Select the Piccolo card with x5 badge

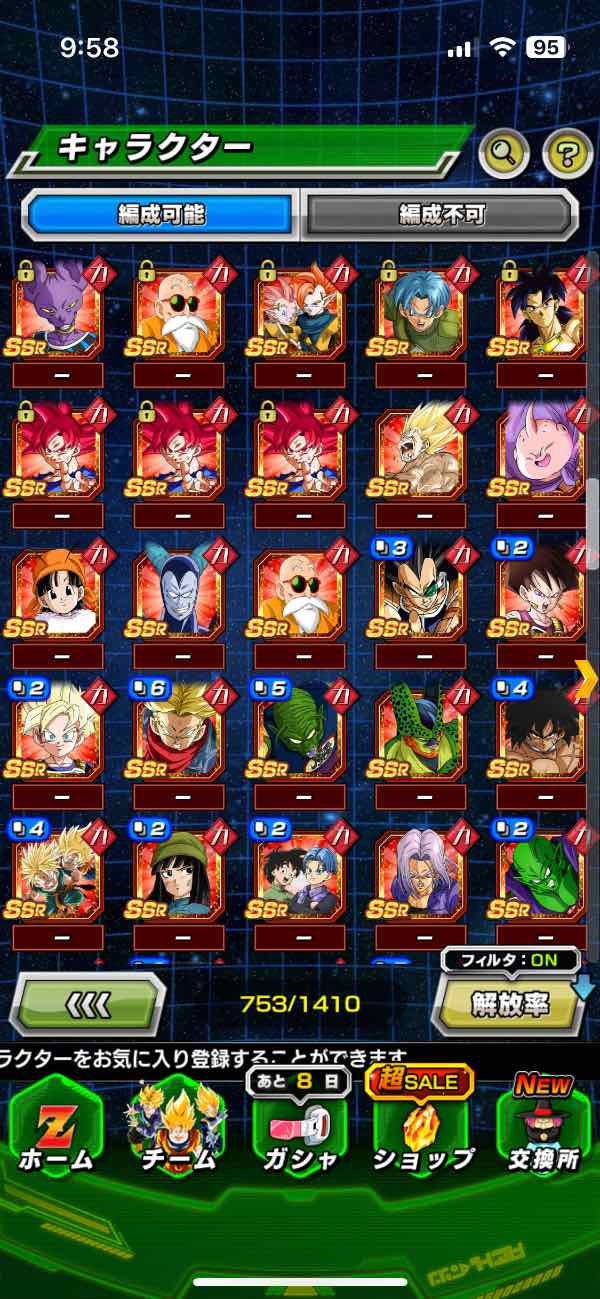coord(299,728)
